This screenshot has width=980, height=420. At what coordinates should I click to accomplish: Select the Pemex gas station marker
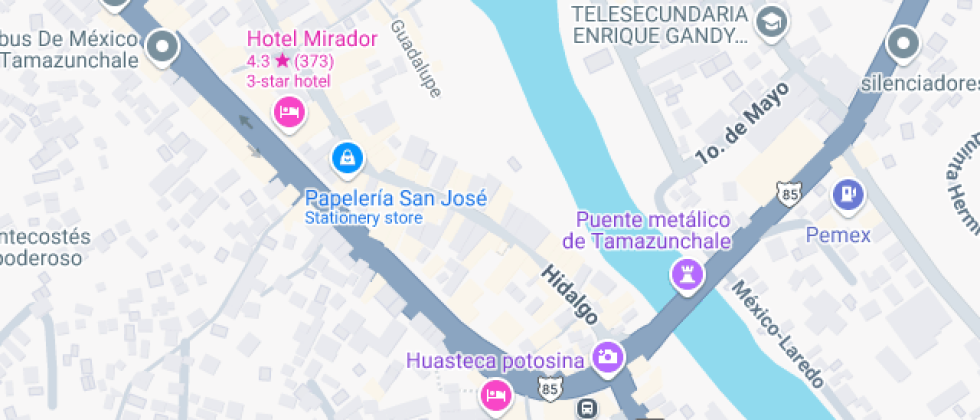point(848,193)
